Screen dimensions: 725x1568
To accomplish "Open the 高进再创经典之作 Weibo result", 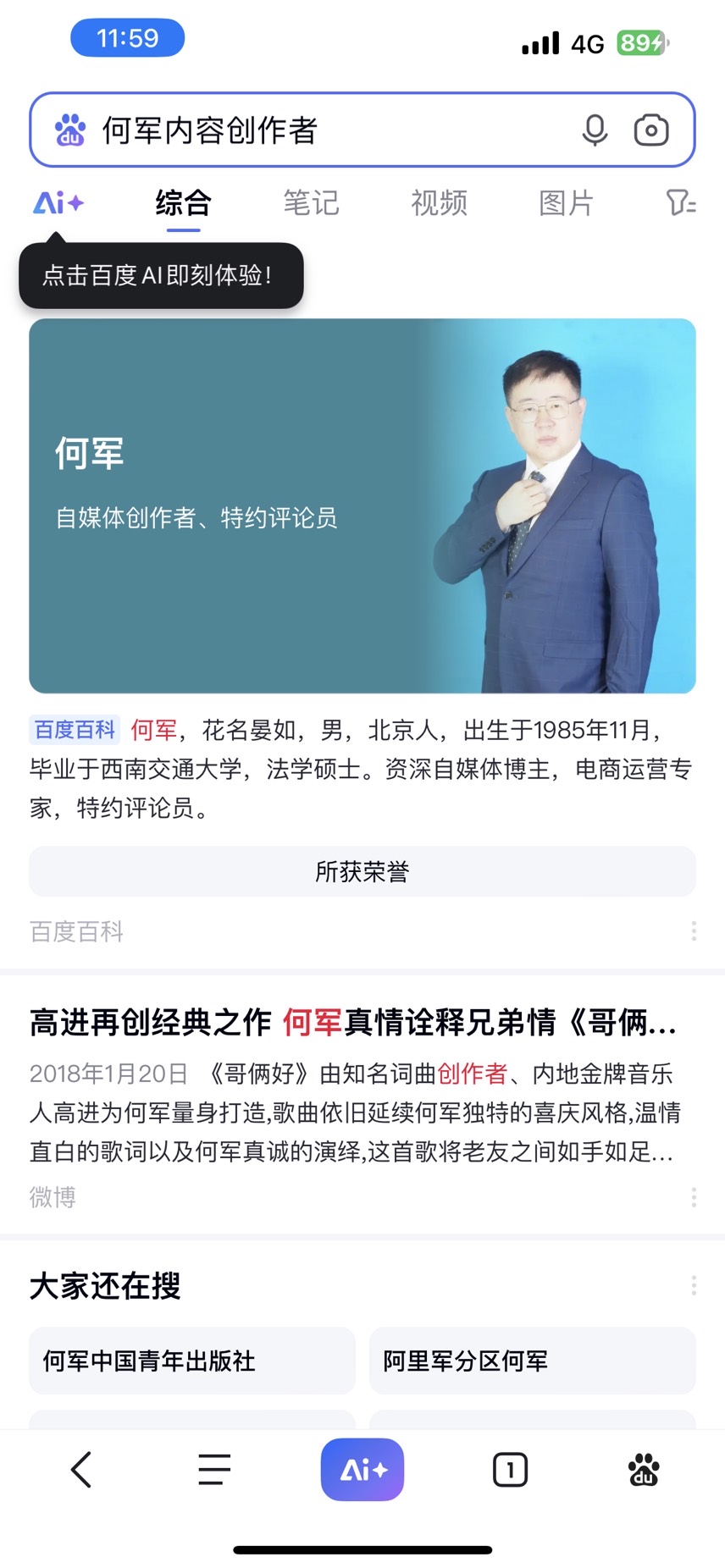I will coord(352,1023).
